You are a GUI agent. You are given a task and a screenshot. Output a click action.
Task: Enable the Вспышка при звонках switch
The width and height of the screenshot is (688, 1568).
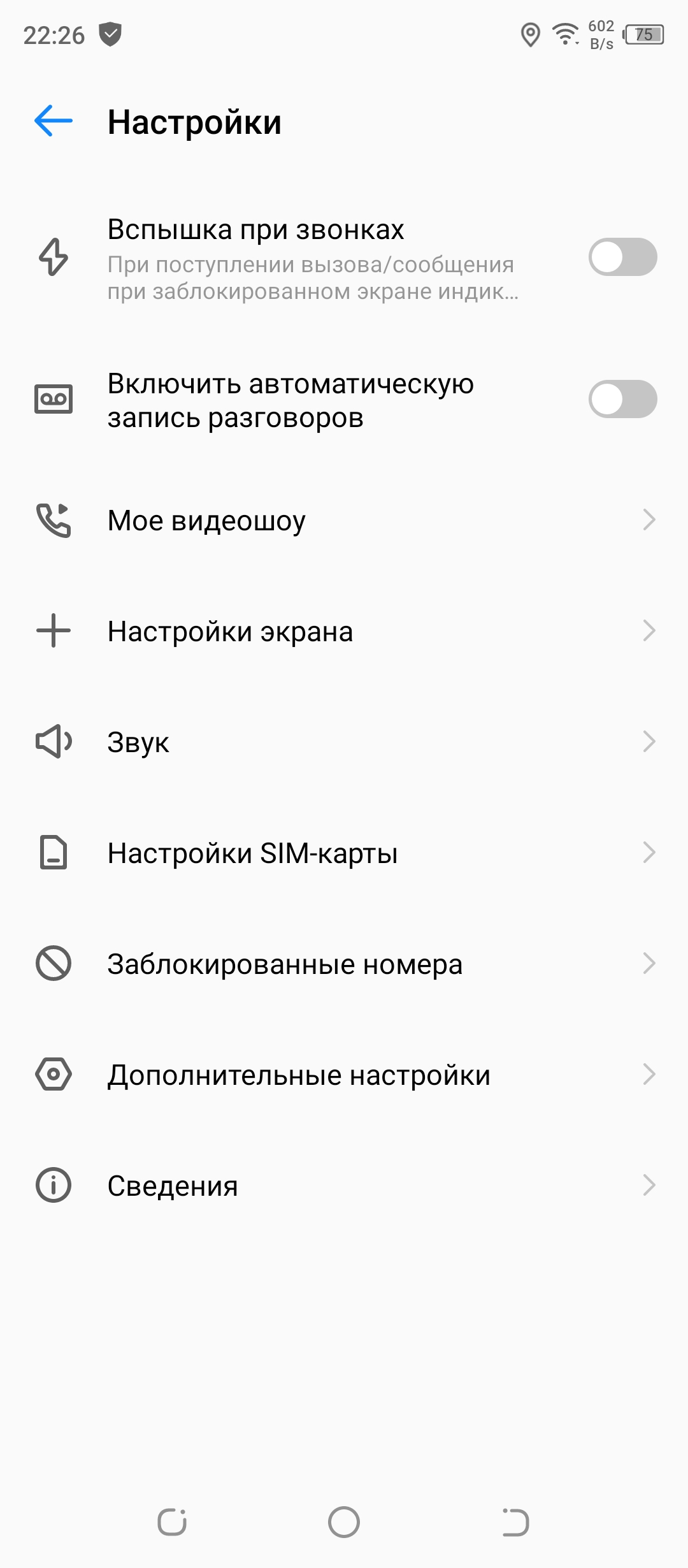point(622,258)
